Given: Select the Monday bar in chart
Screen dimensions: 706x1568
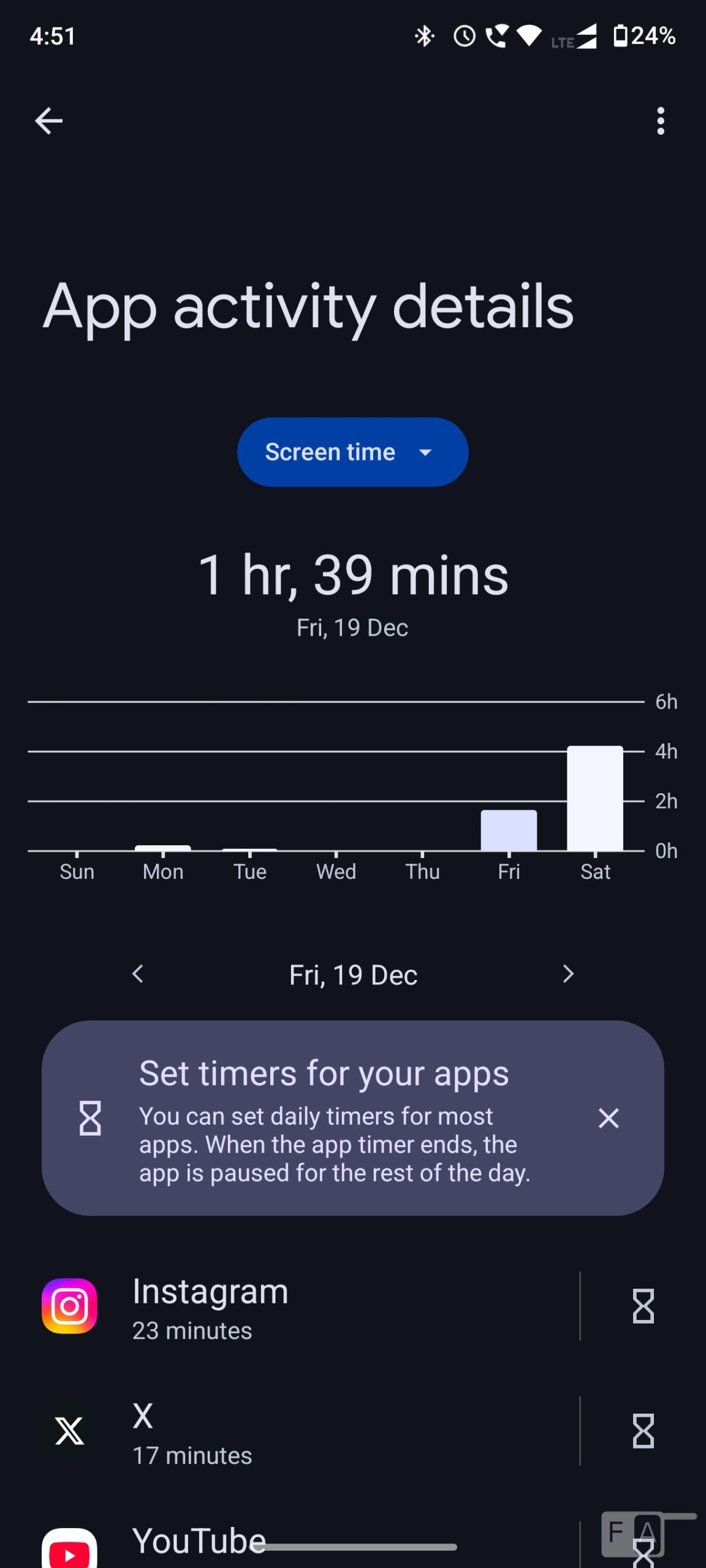Looking at the screenshot, I should coord(163,848).
